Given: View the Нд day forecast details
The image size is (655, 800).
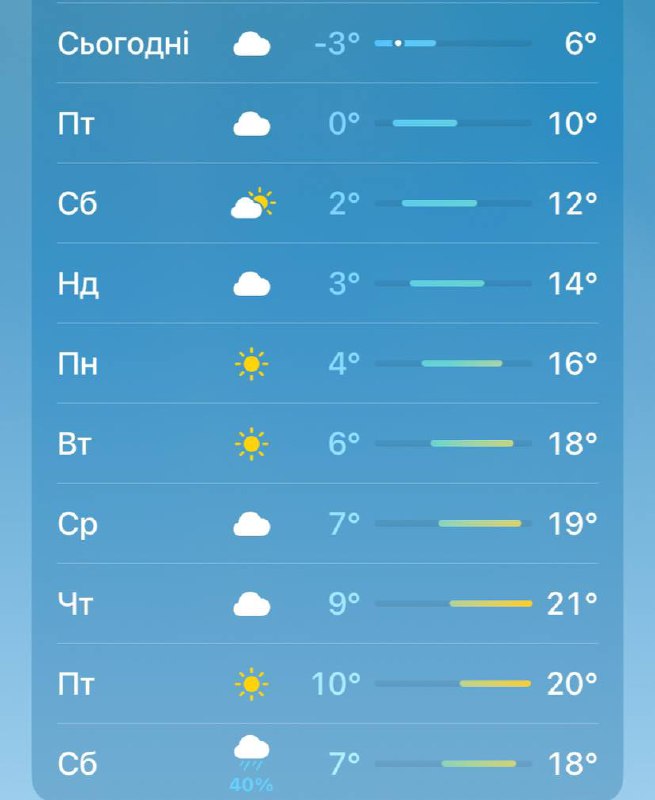Looking at the screenshot, I should (x=327, y=284).
